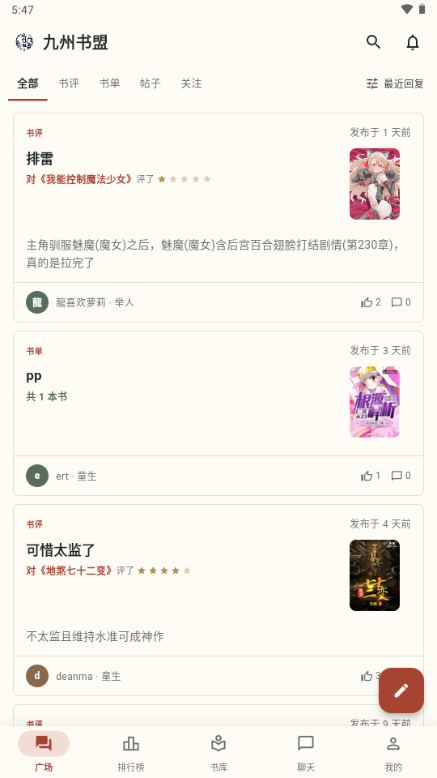Open comments on the 排雷 review
The height and width of the screenshot is (778, 437).
tap(401, 302)
